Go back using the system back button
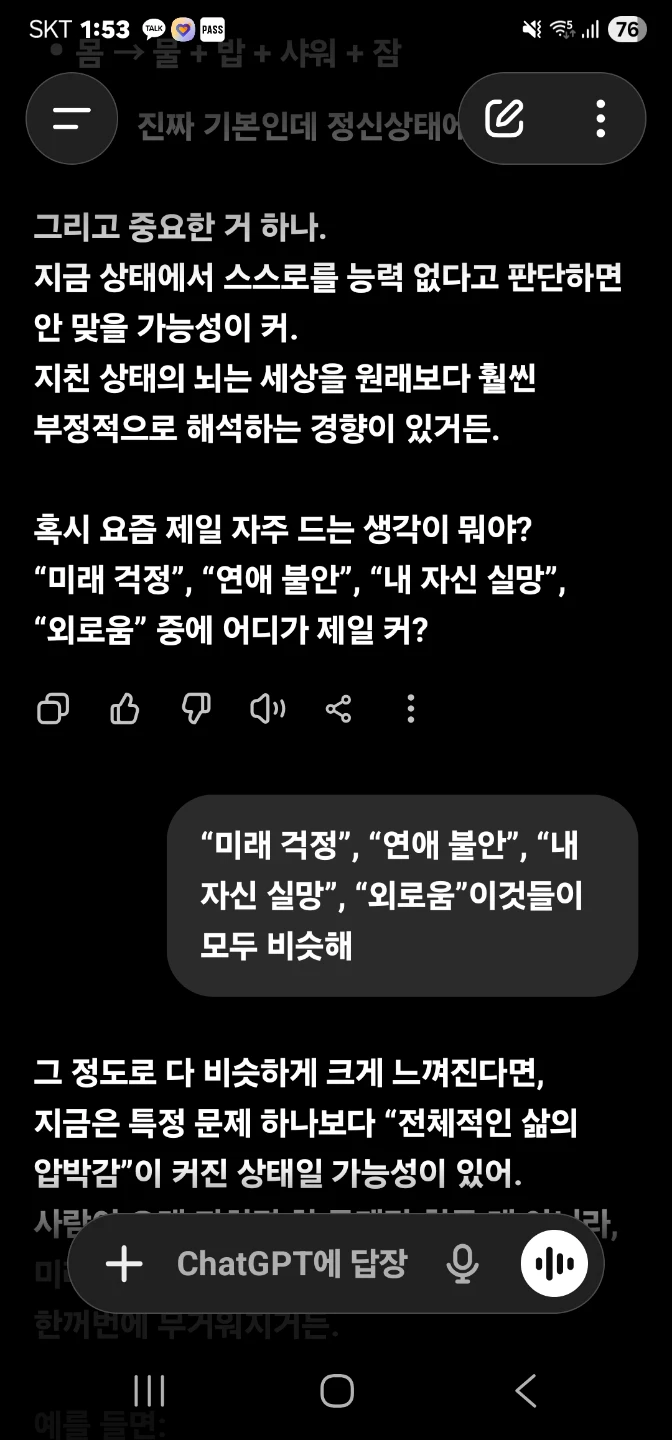Image resolution: width=672 pixels, height=1440 pixels. point(525,1390)
